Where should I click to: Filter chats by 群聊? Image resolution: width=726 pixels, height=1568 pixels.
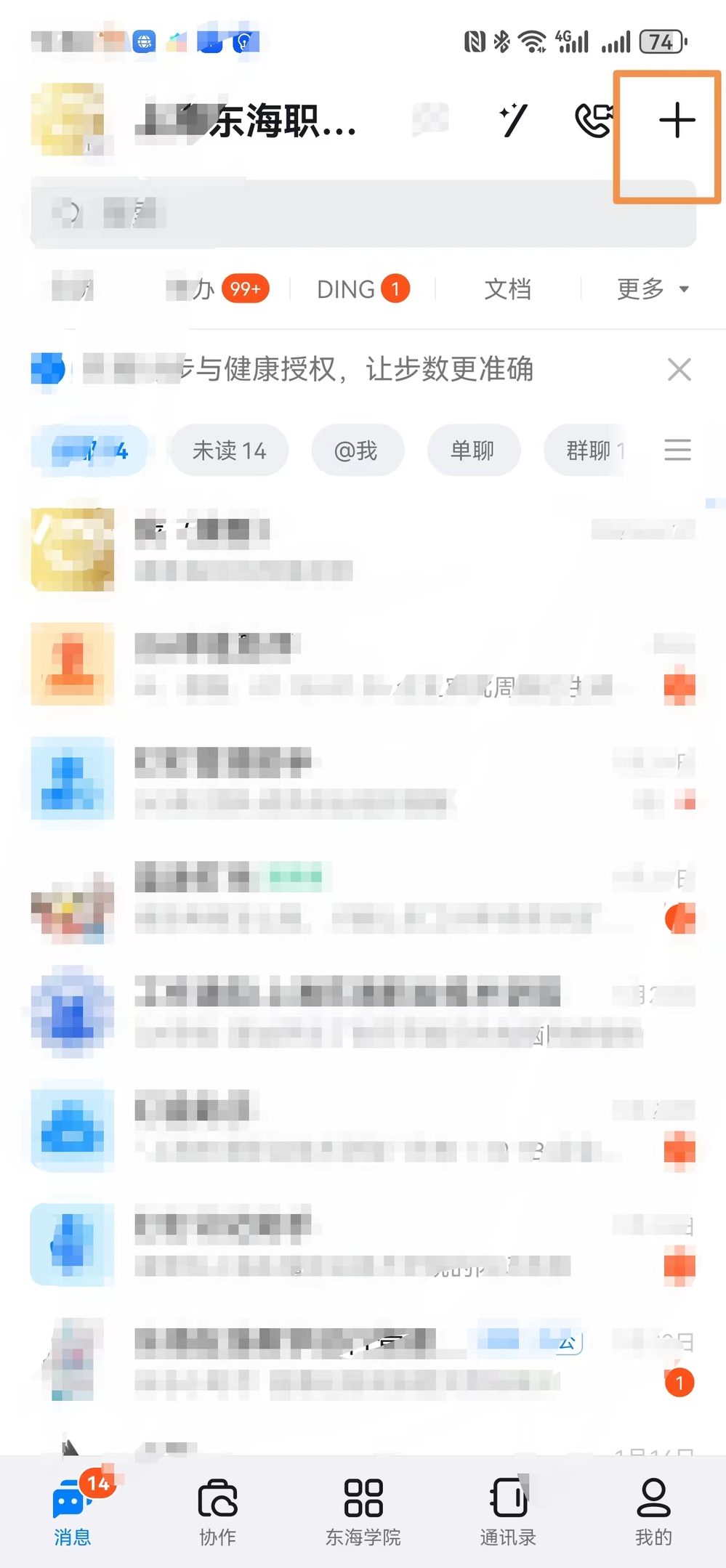(x=589, y=451)
